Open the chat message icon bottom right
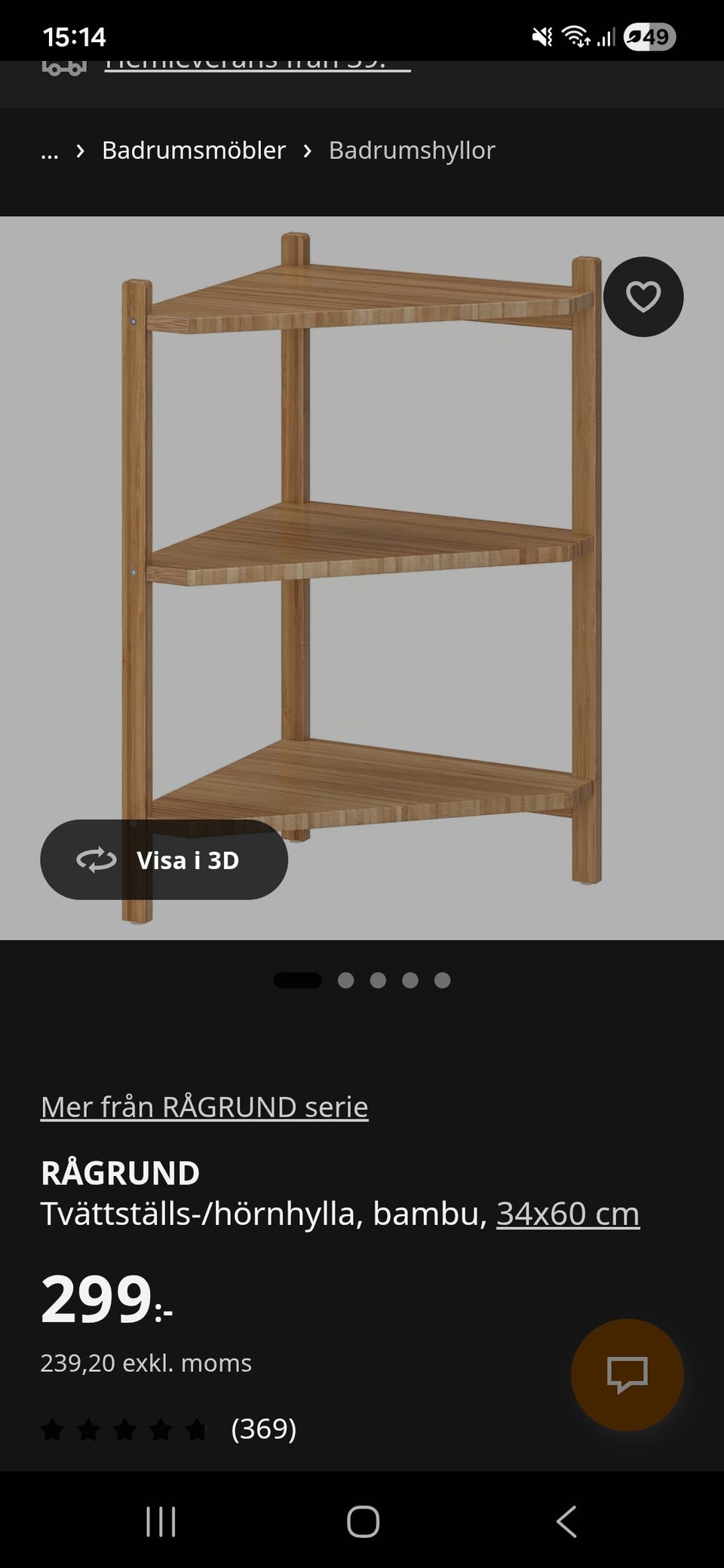The height and width of the screenshot is (1568, 724). (x=628, y=1374)
